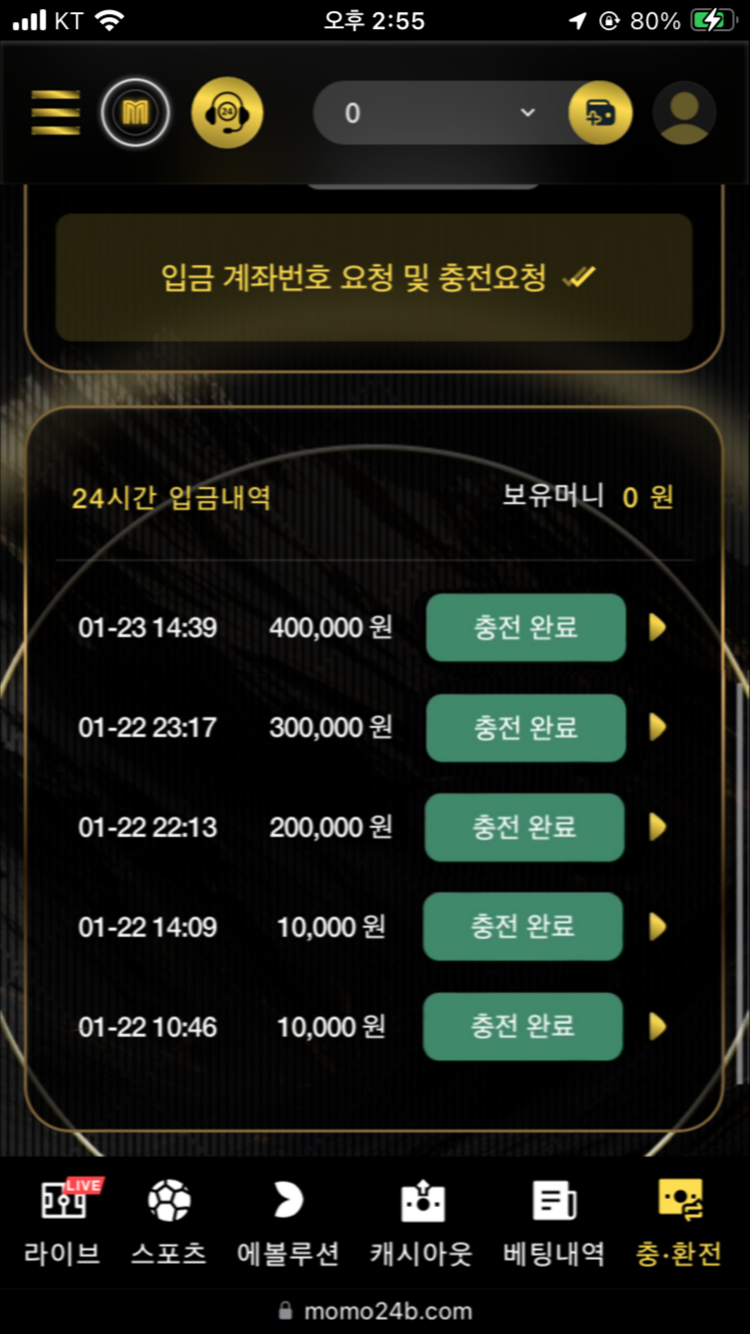Switch to the 라이브 tab

pyautogui.click(x=63, y=1222)
